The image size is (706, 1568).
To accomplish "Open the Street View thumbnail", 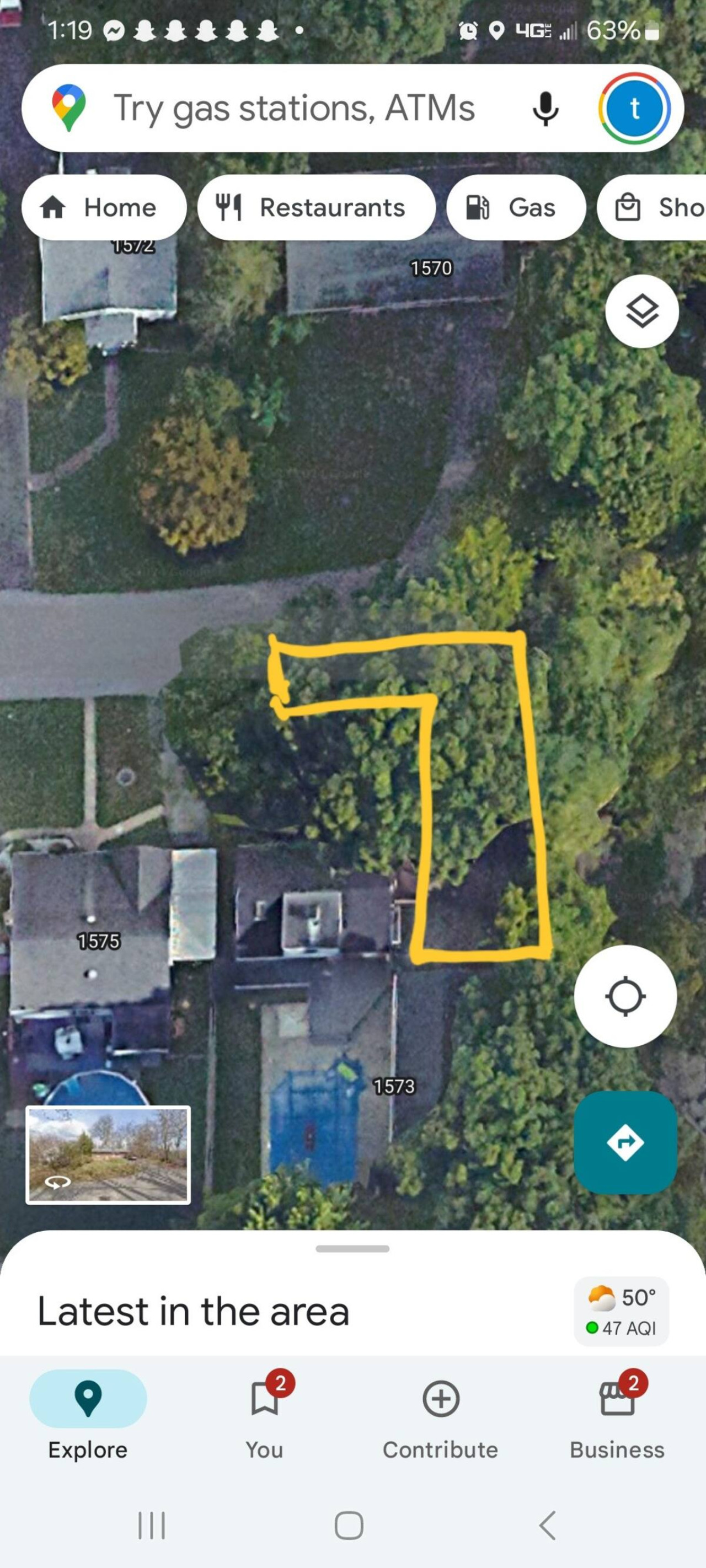I will tap(108, 1154).
